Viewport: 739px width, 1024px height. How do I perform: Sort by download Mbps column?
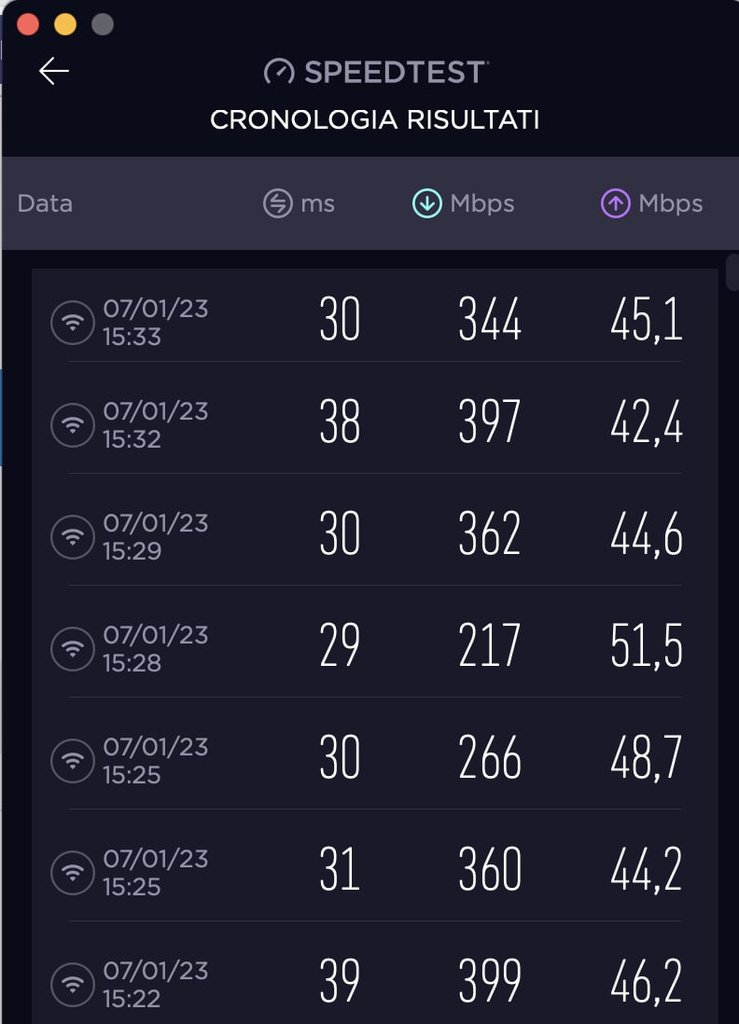pos(463,204)
